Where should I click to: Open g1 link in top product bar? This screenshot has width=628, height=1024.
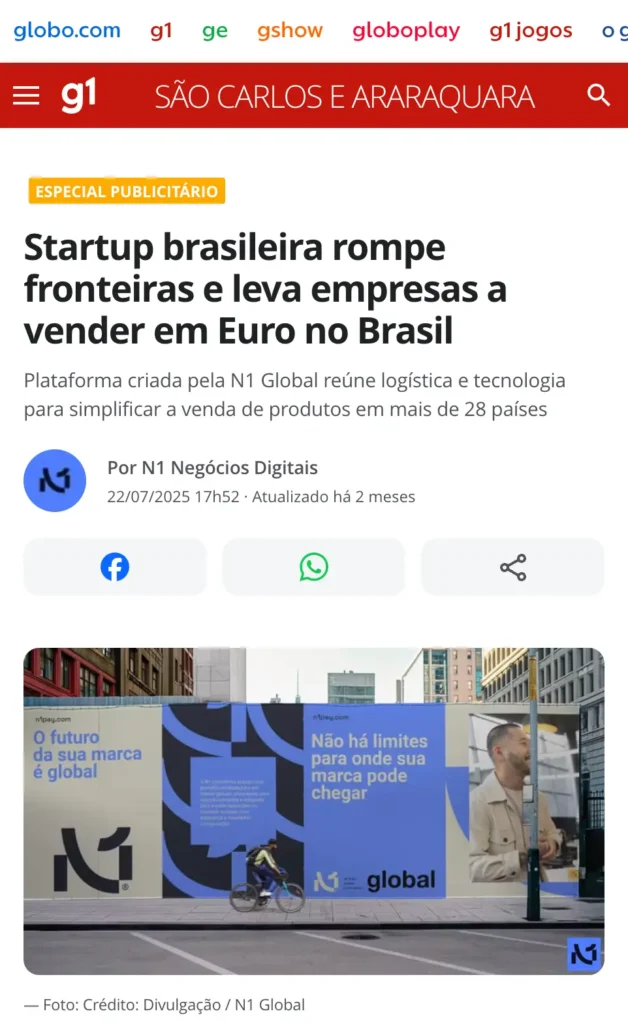161,30
